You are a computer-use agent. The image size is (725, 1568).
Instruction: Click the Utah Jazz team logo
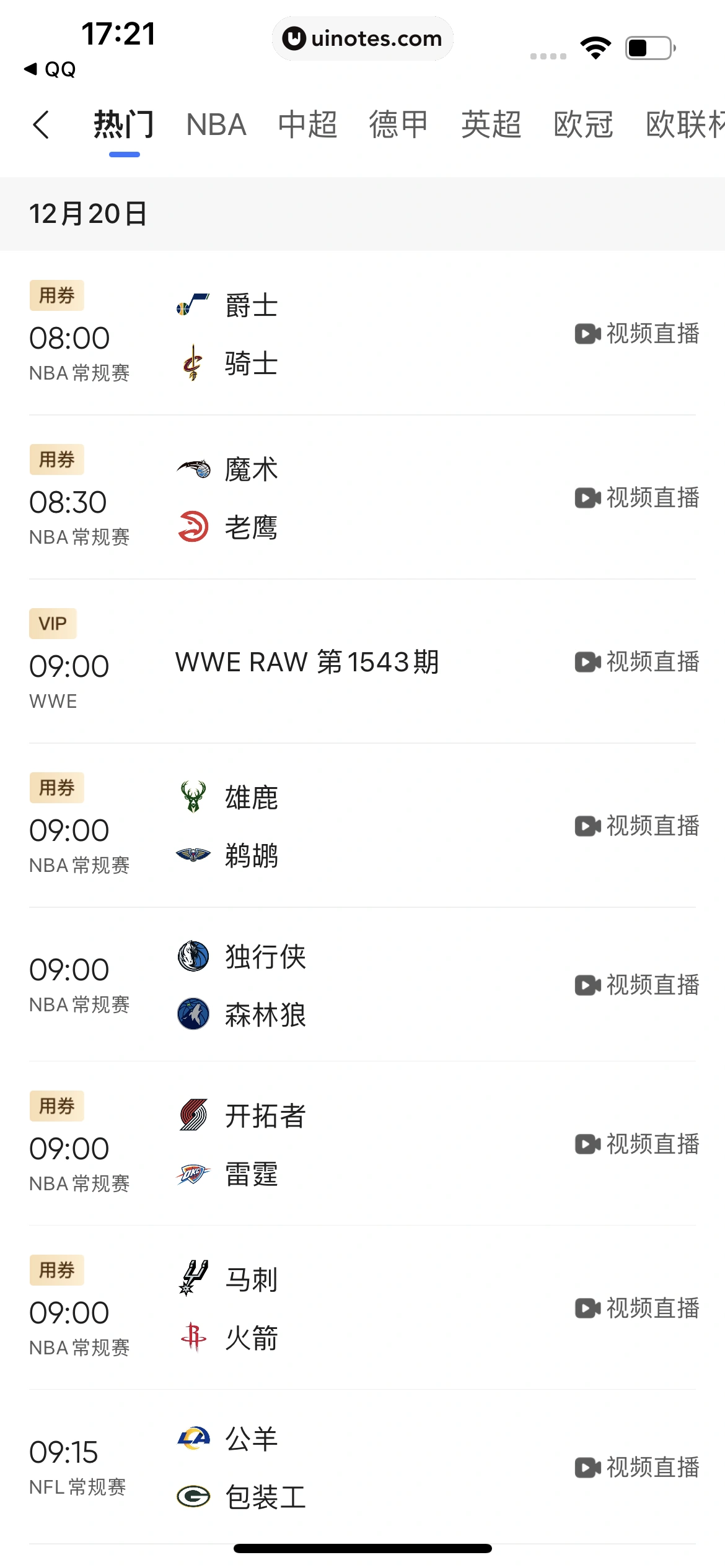point(193,305)
